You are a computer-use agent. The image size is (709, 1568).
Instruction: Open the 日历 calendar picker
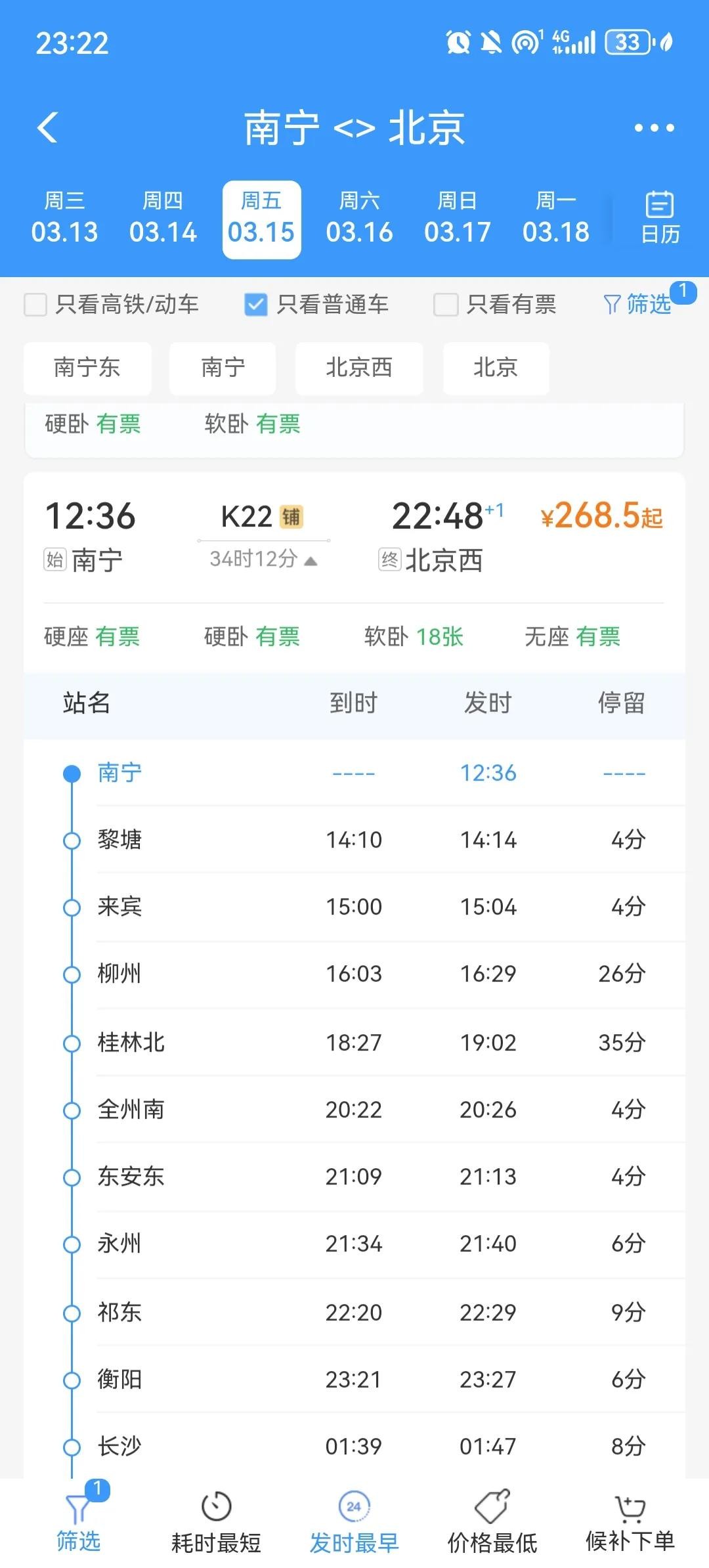click(x=660, y=219)
